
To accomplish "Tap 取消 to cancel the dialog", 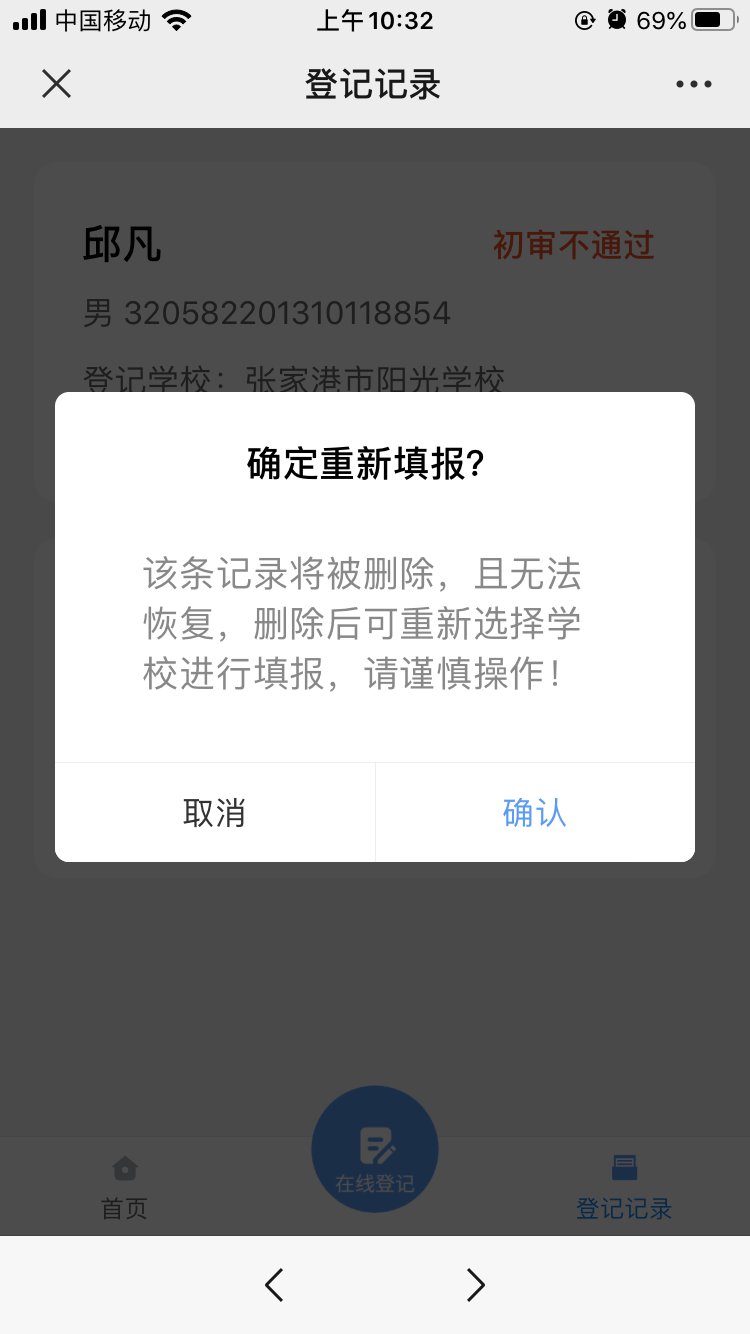I will tap(214, 812).
